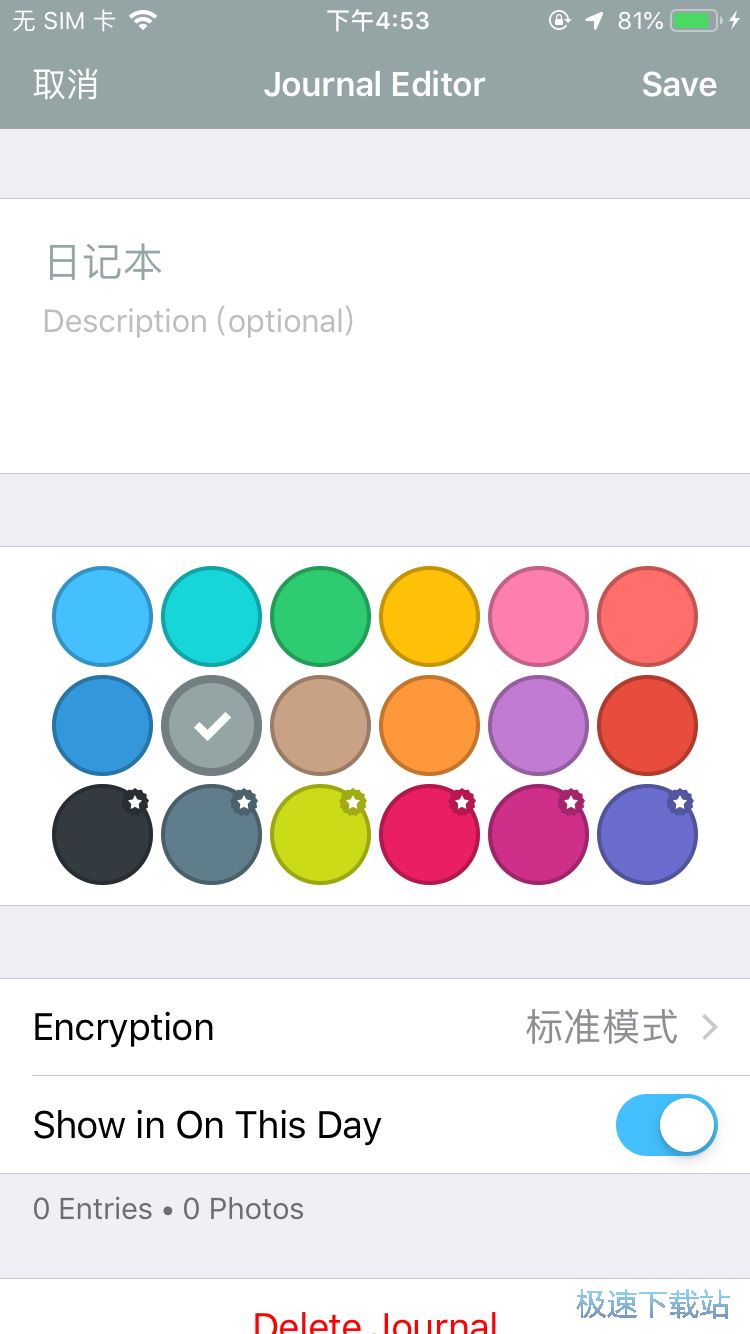
Task: Tap the checked gray color swatch
Action: pos(211,725)
